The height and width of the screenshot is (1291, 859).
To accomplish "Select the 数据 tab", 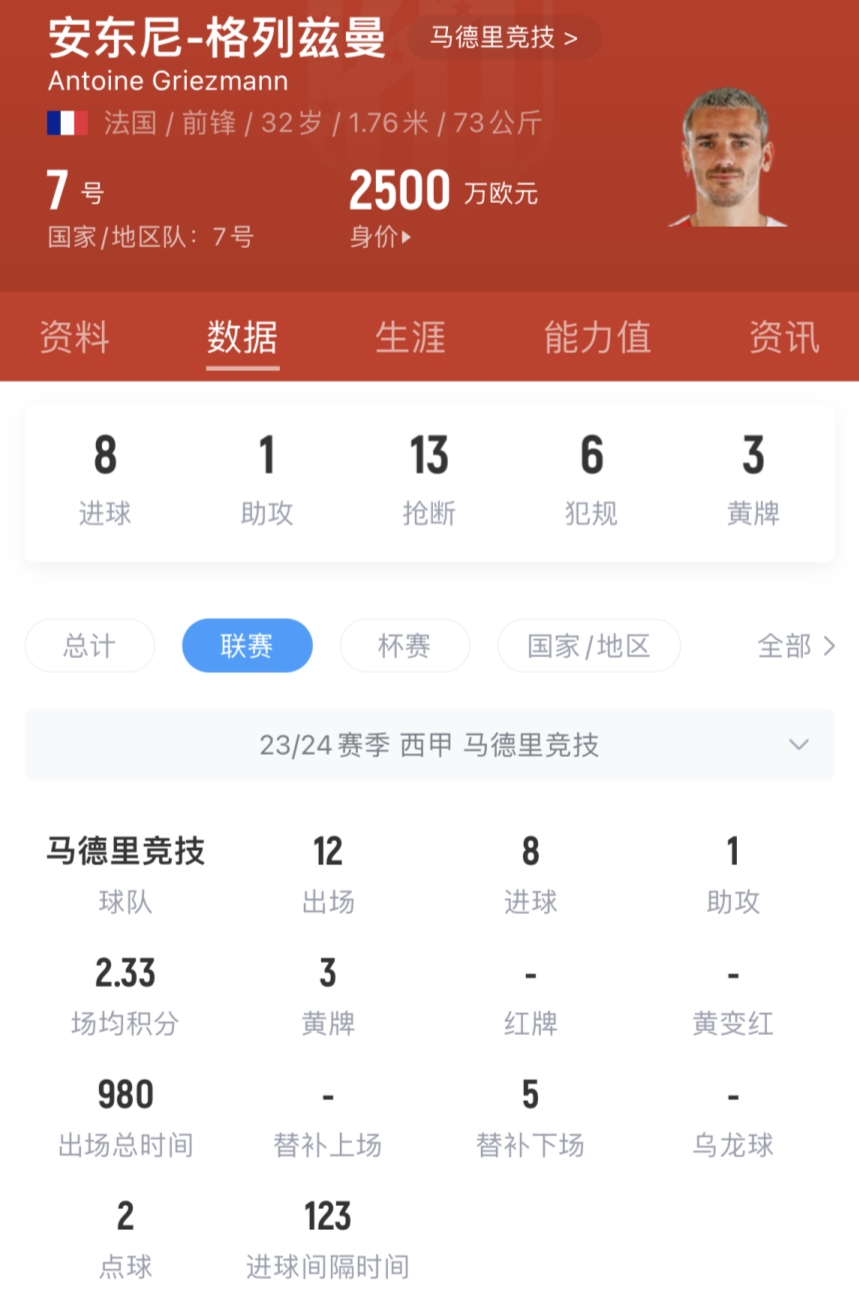I will tap(242, 337).
